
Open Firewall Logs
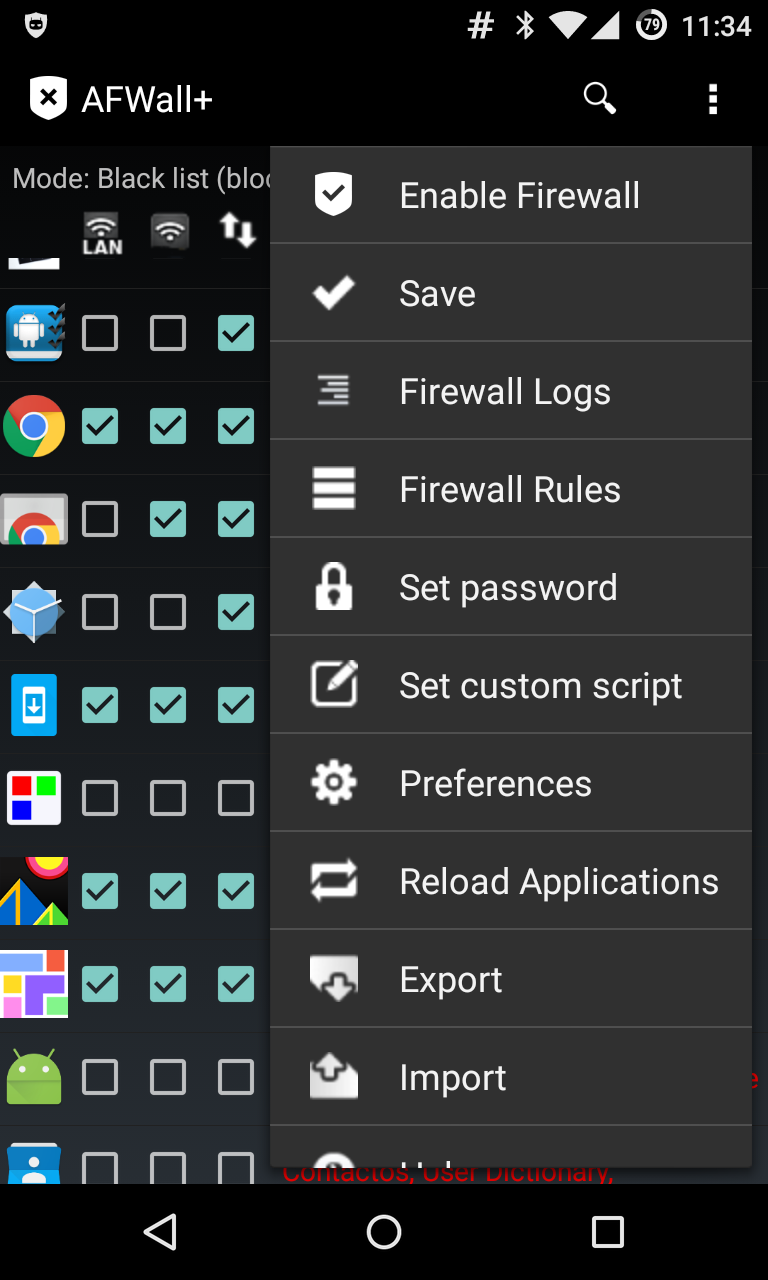(x=504, y=392)
